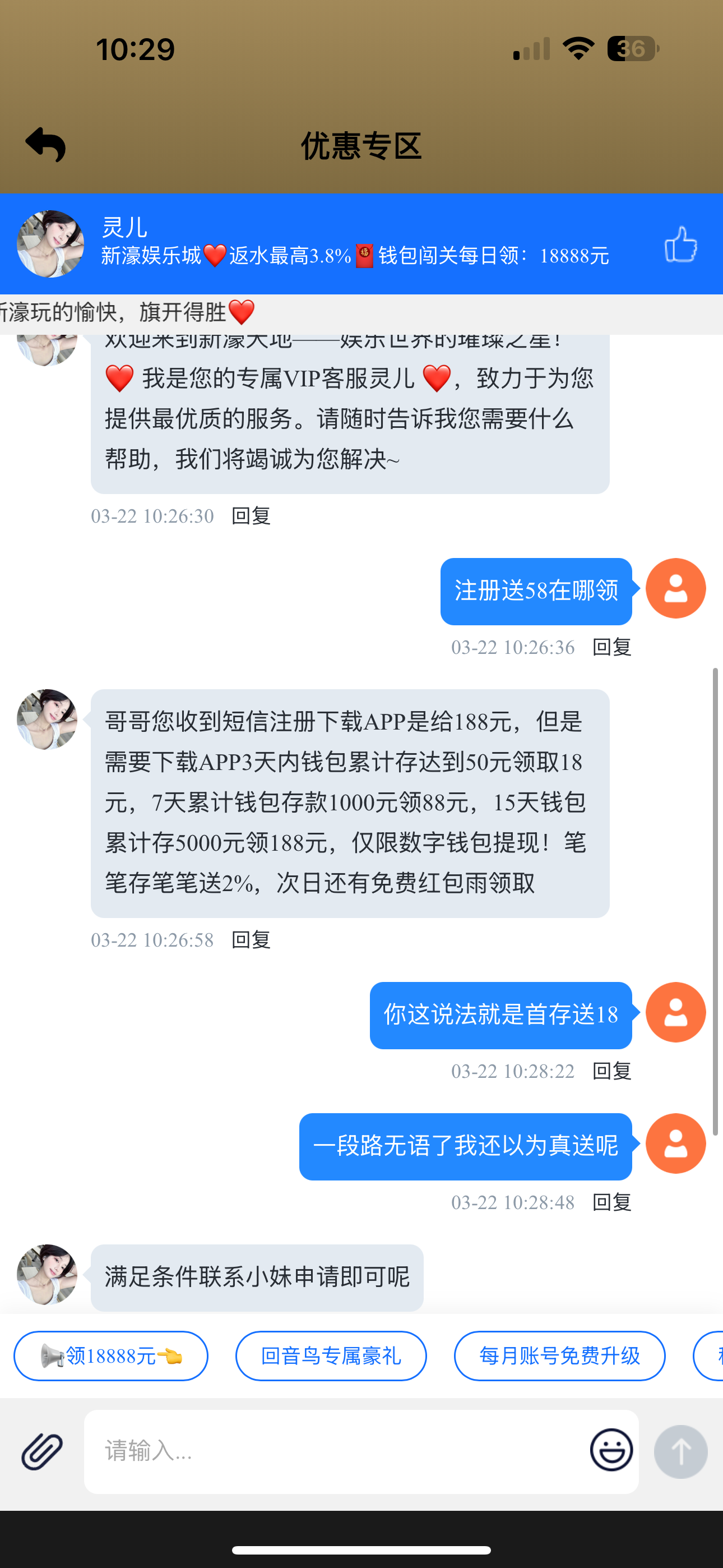Reply to 你这说法就是首存送18 message
Image resolution: width=723 pixels, height=1568 pixels.
click(611, 1071)
